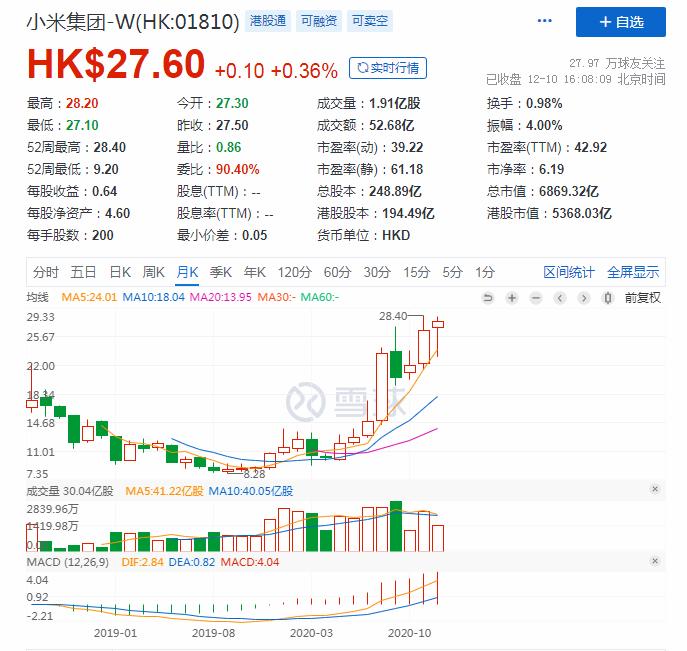The image size is (687, 651).
Task: Switch chart to 15分 interval
Action: coord(416,272)
